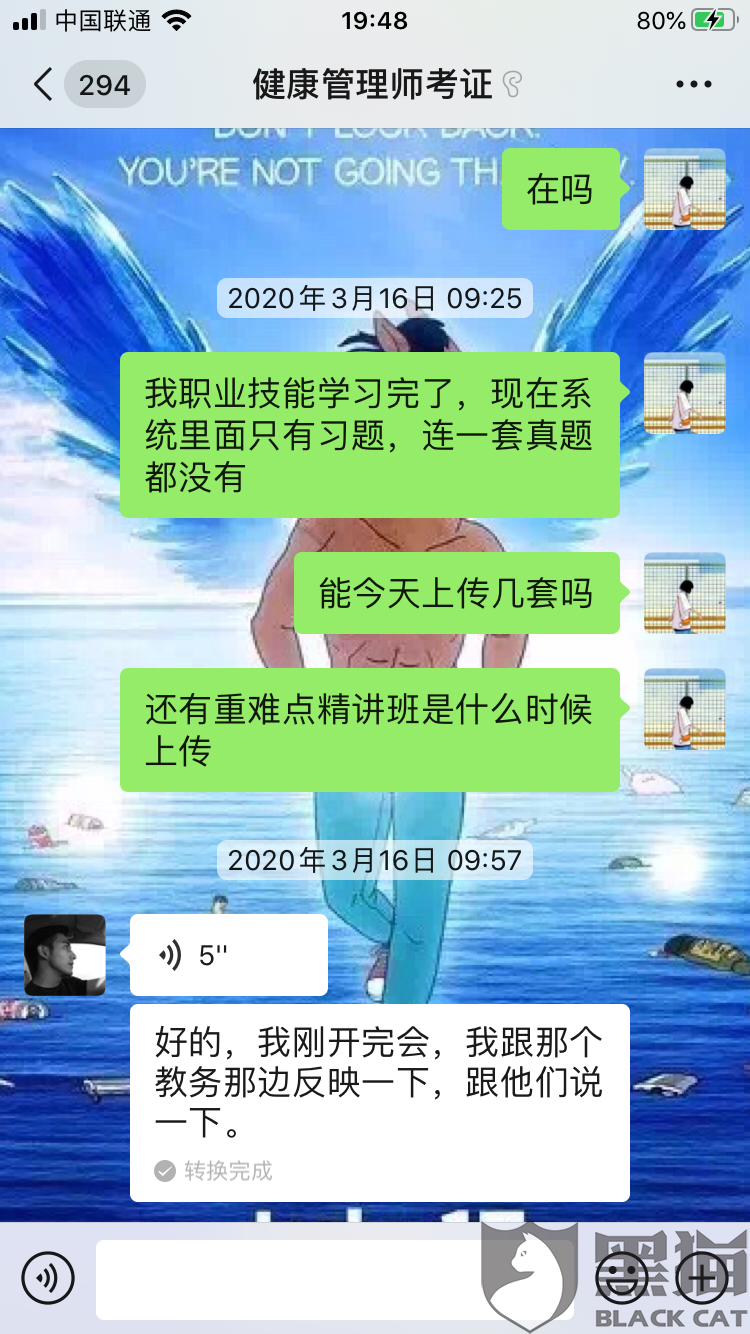Go back to the chat list

tap(42, 85)
